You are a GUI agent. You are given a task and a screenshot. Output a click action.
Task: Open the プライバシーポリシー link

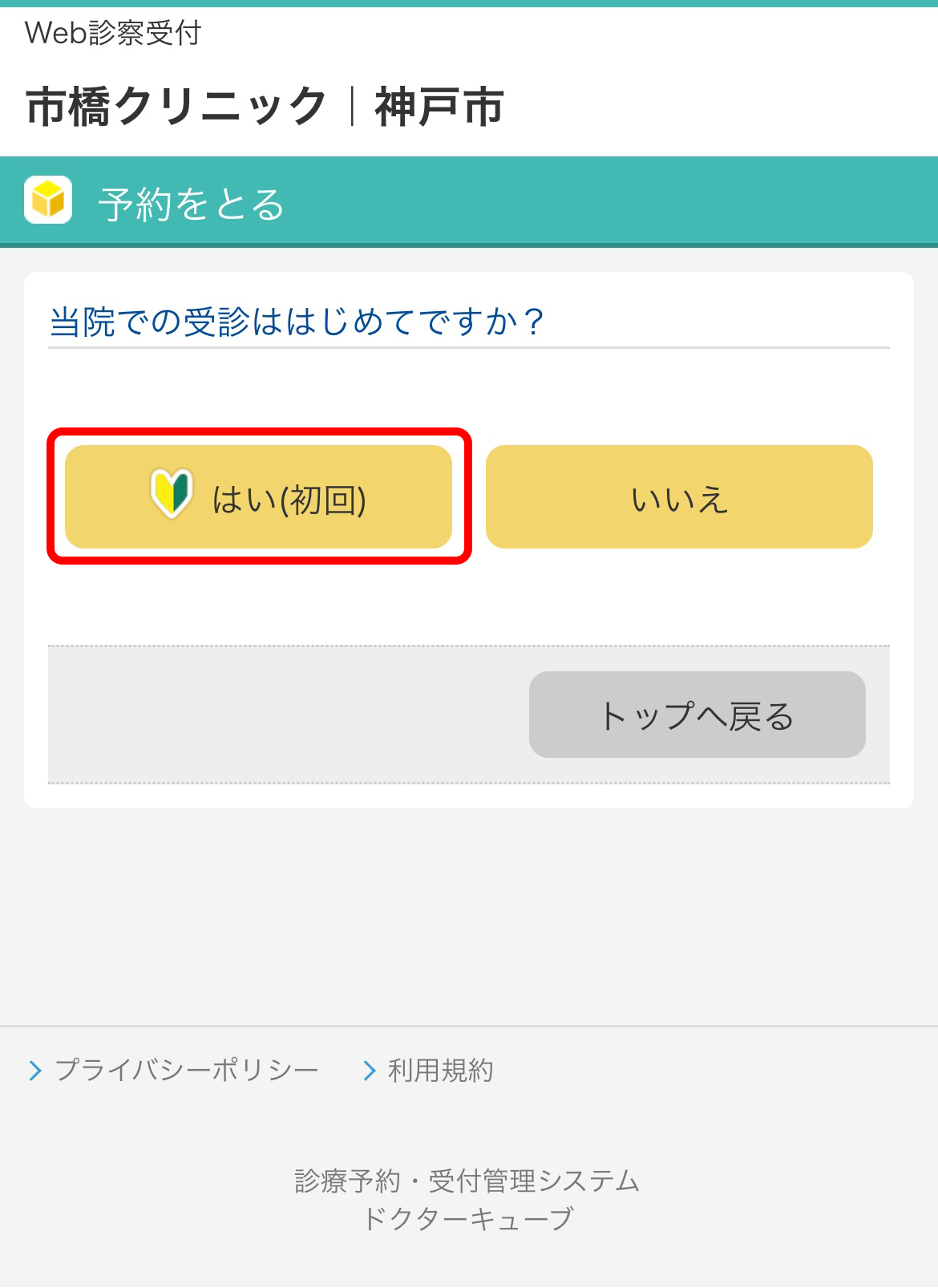pos(186,1070)
